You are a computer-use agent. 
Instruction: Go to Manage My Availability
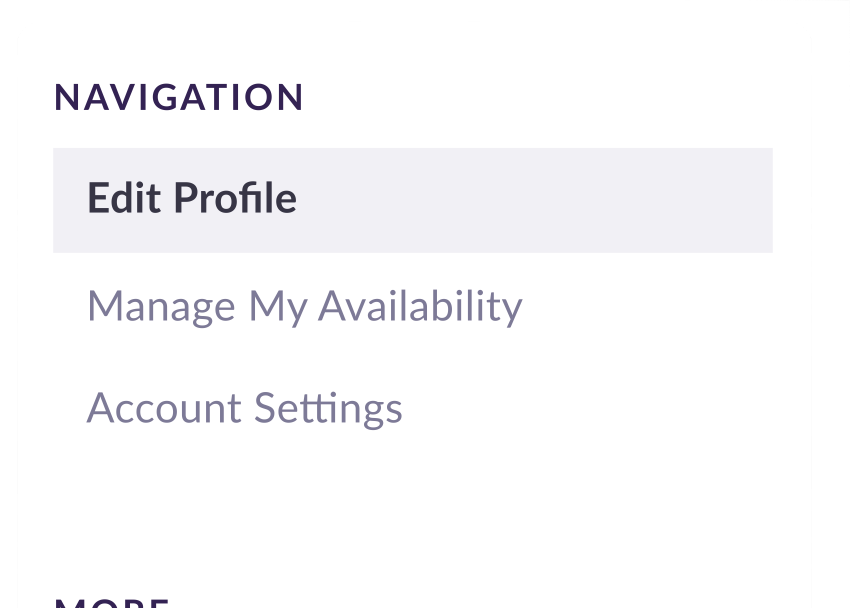coord(304,306)
